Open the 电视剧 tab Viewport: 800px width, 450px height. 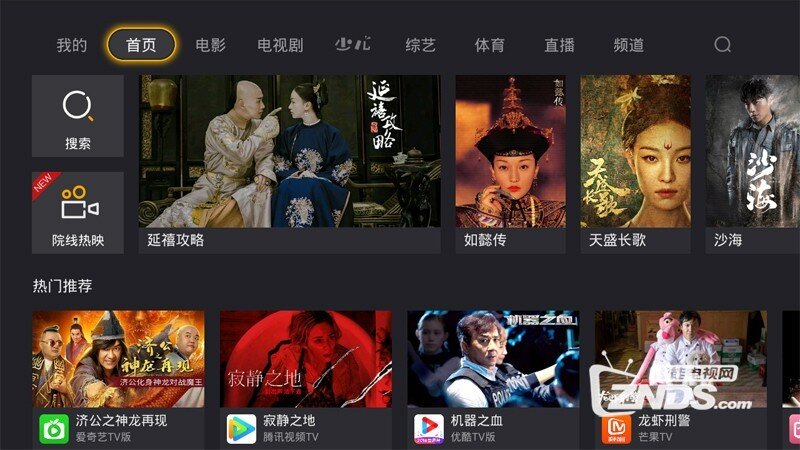tap(280, 45)
